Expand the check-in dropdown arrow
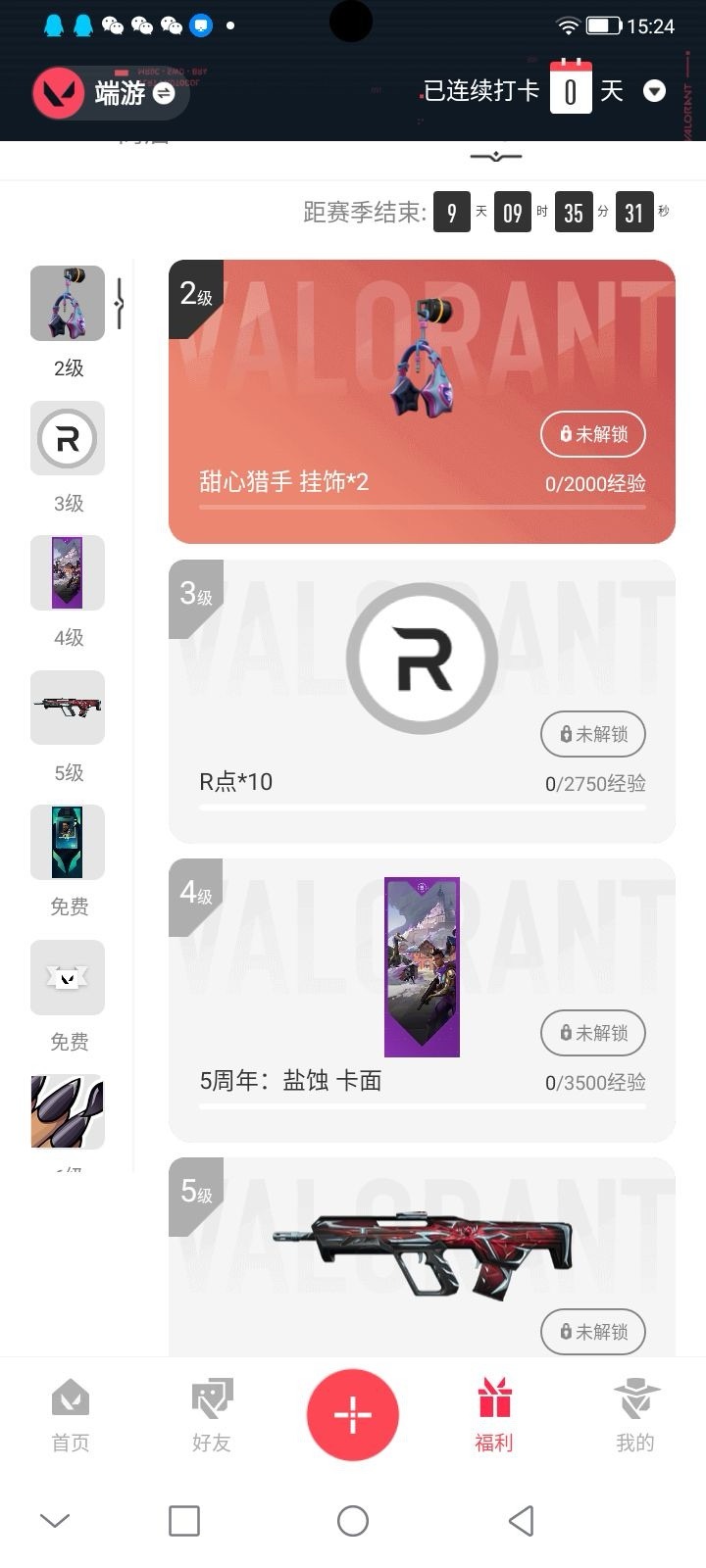Screen dimensions: 706x1568 tap(655, 90)
